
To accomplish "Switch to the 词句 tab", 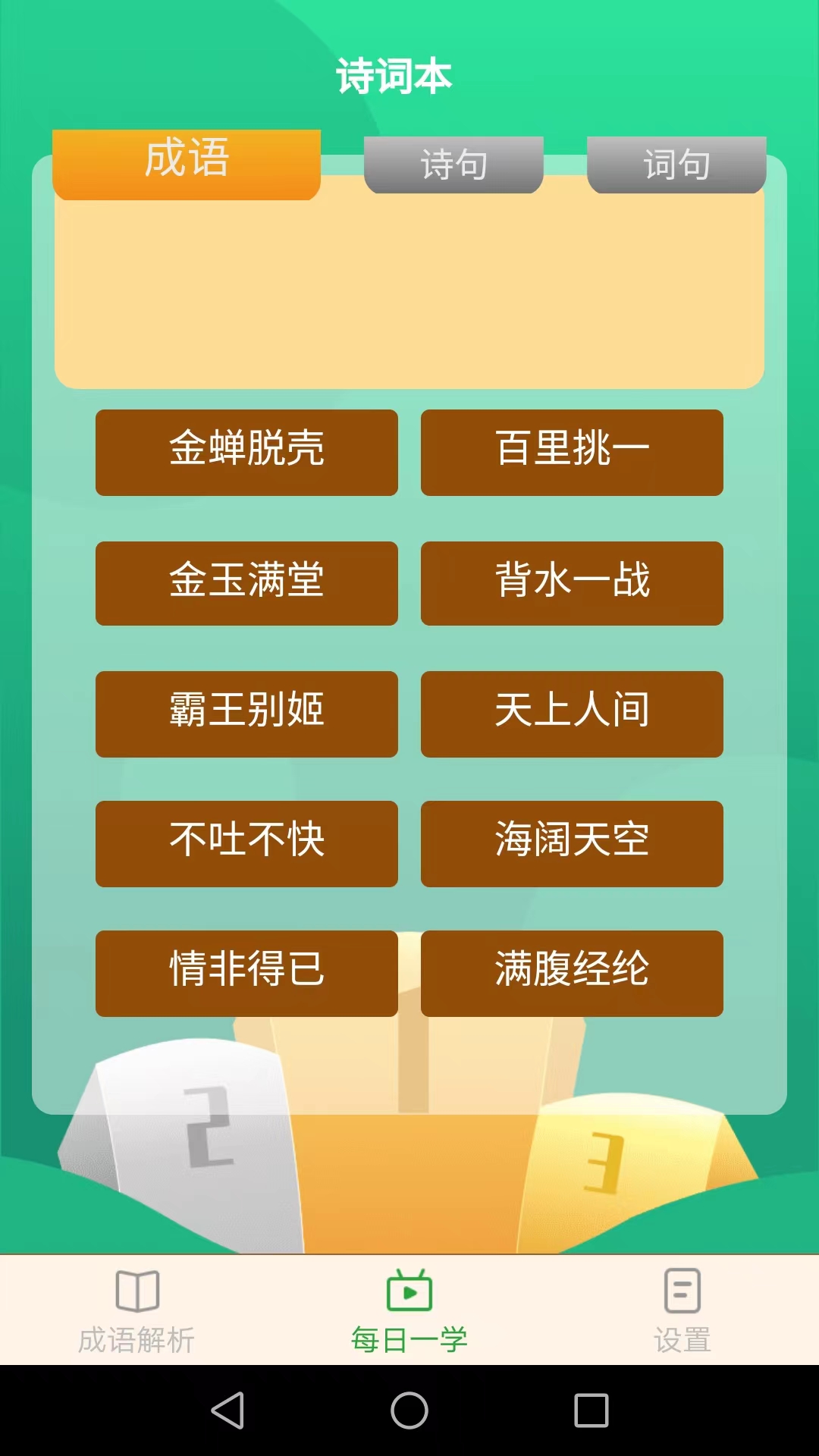I will tap(676, 166).
